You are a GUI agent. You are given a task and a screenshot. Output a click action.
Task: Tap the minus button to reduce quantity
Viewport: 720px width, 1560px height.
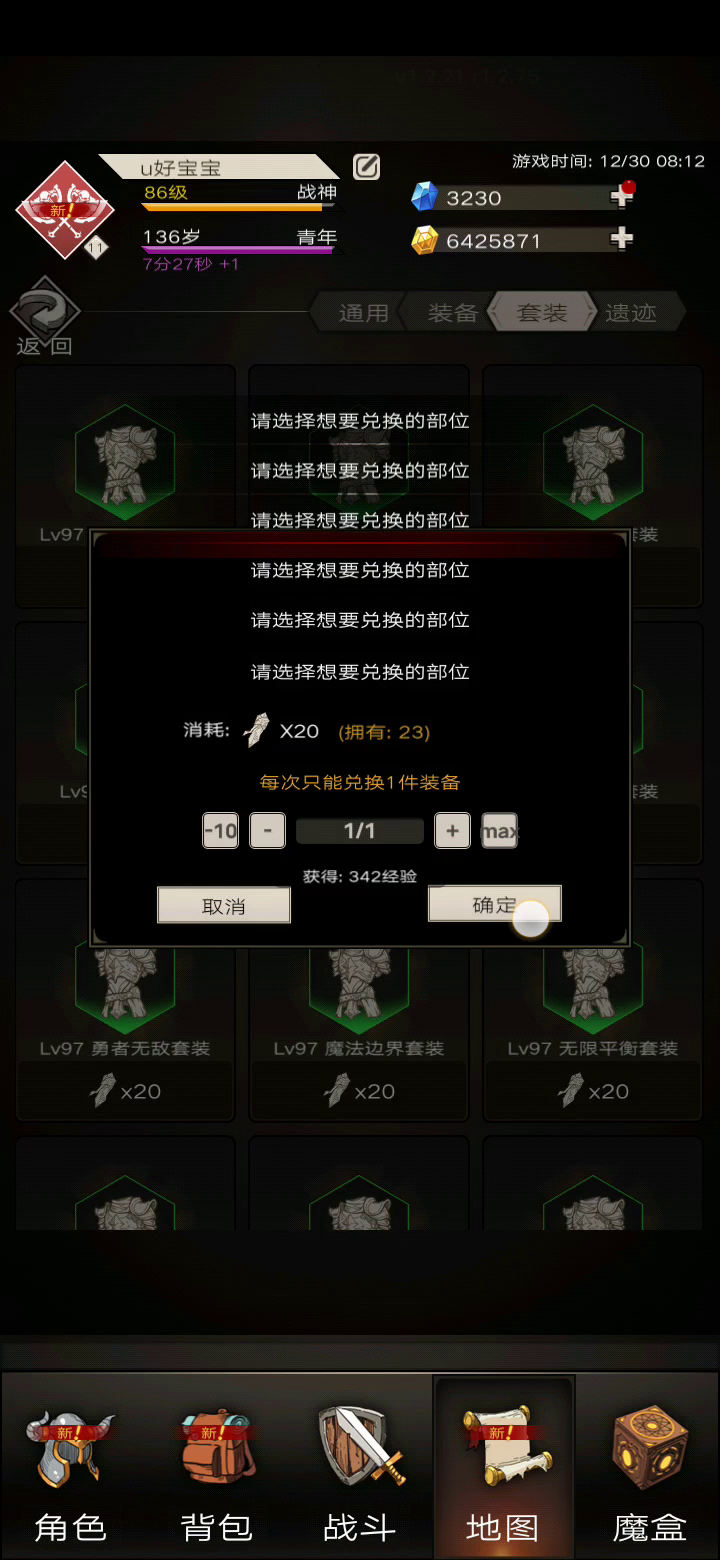pyautogui.click(x=267, y=830)
